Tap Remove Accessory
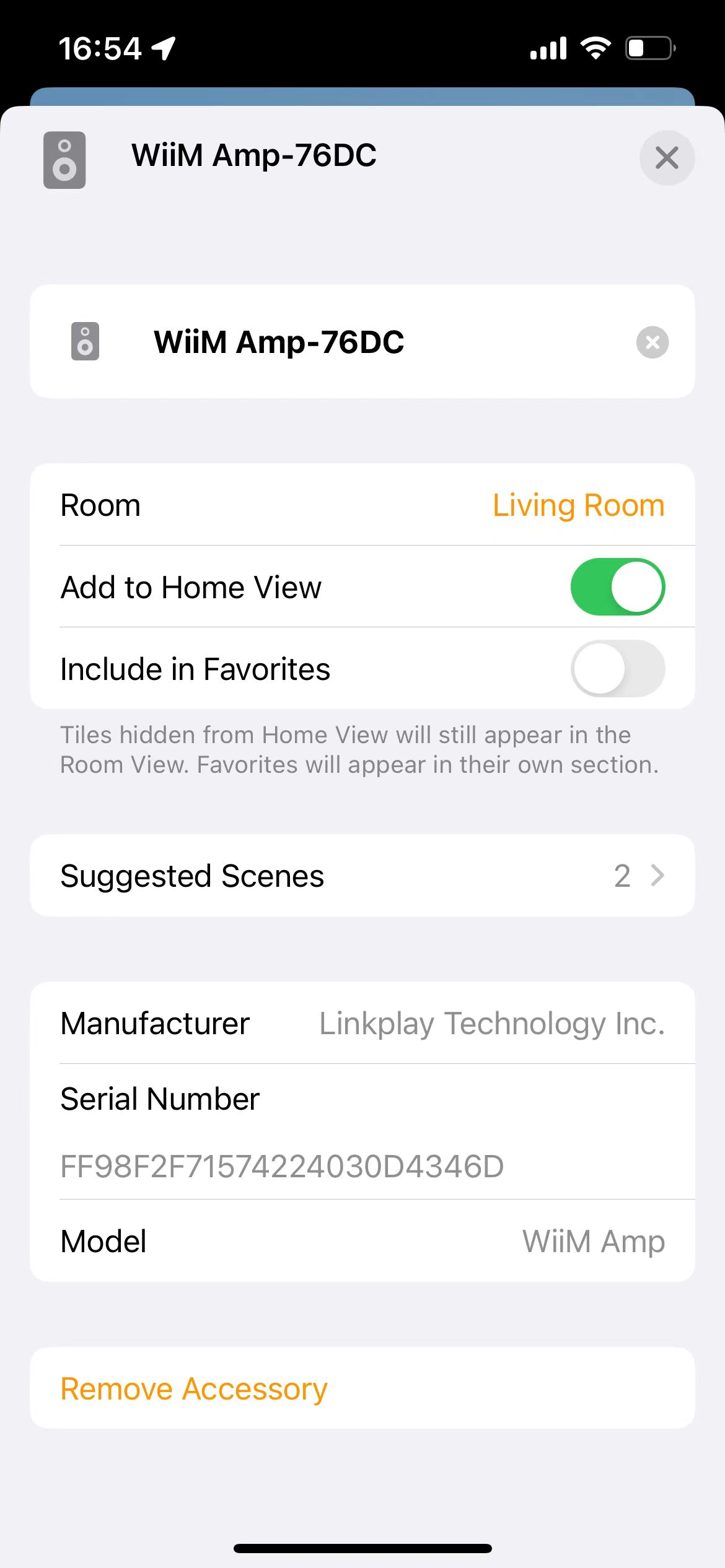This screenshot has width=725, height=1568. point(362,1388)
